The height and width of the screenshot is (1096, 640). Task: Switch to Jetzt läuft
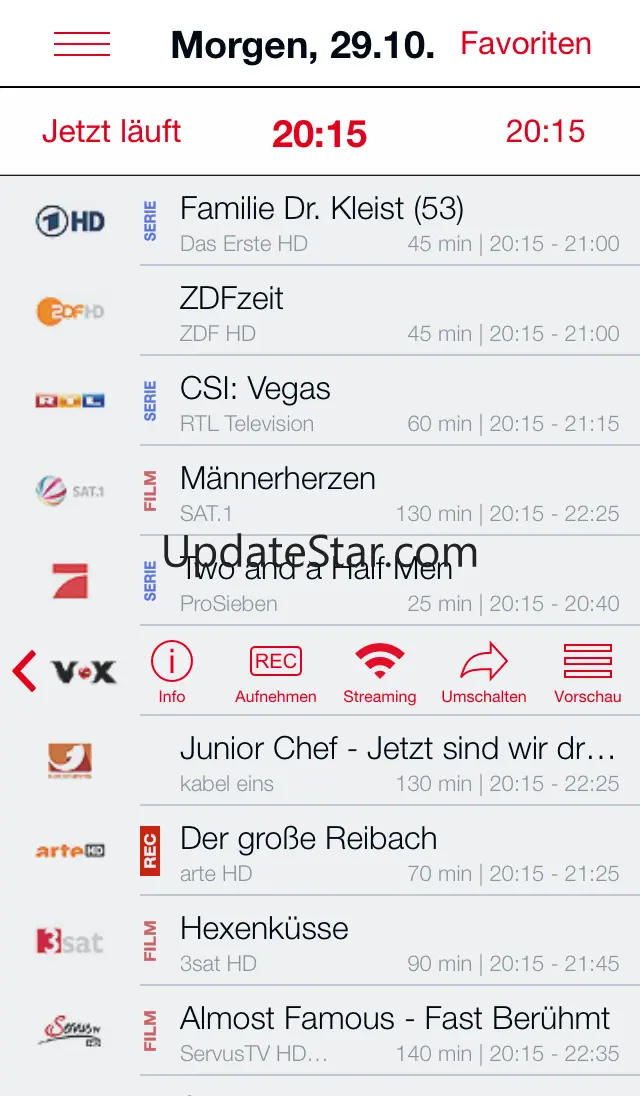[x=112, y=131]
